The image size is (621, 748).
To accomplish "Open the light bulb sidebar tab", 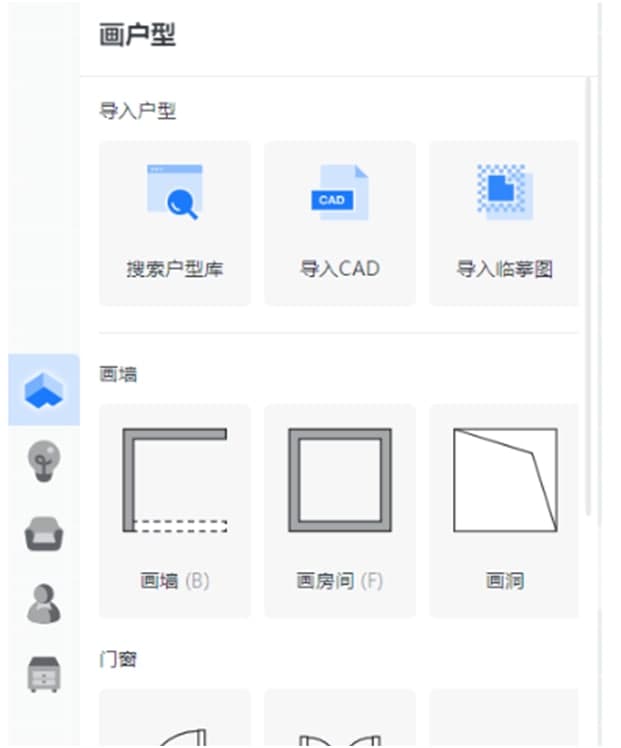I will [x=44, y=462].
